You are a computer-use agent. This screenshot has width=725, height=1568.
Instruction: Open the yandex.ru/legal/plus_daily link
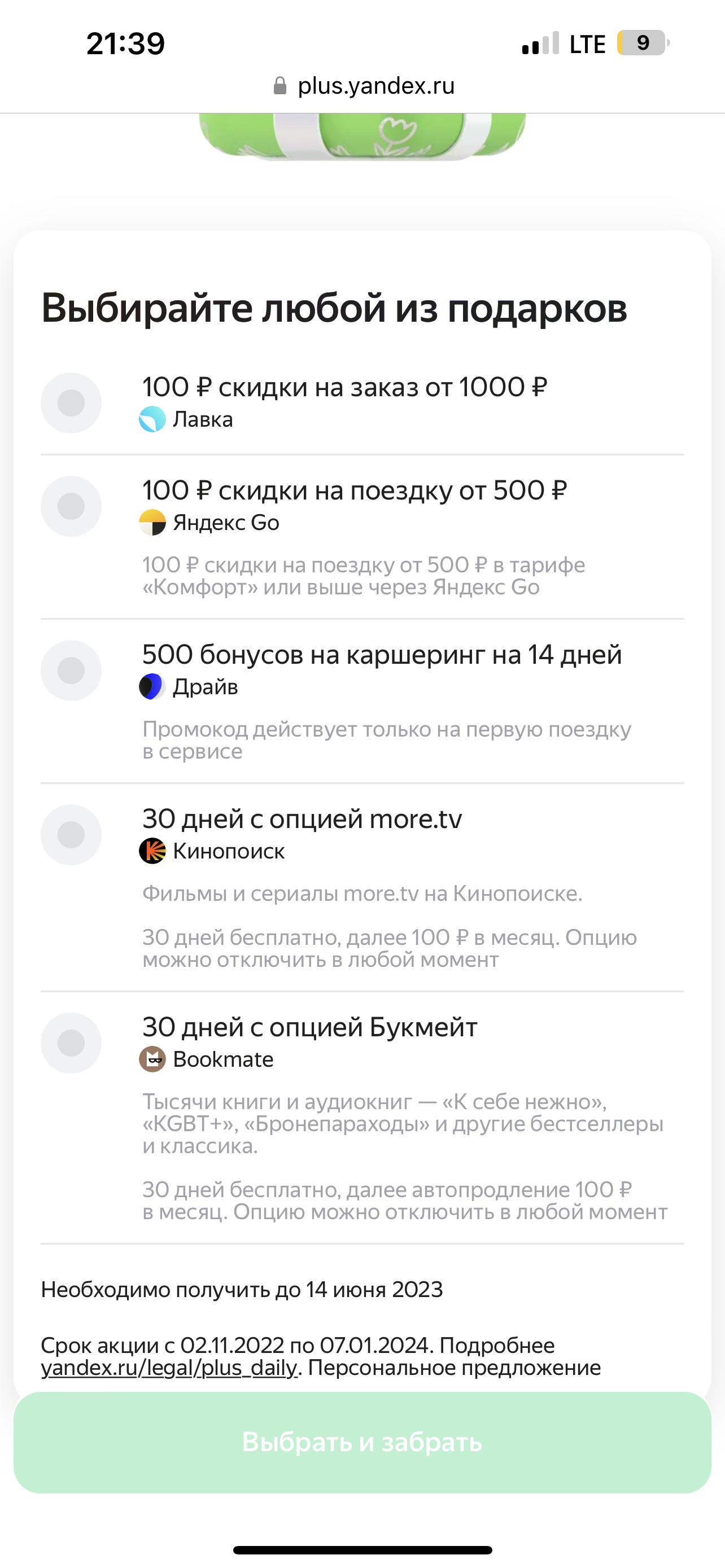pos(169,1368)
